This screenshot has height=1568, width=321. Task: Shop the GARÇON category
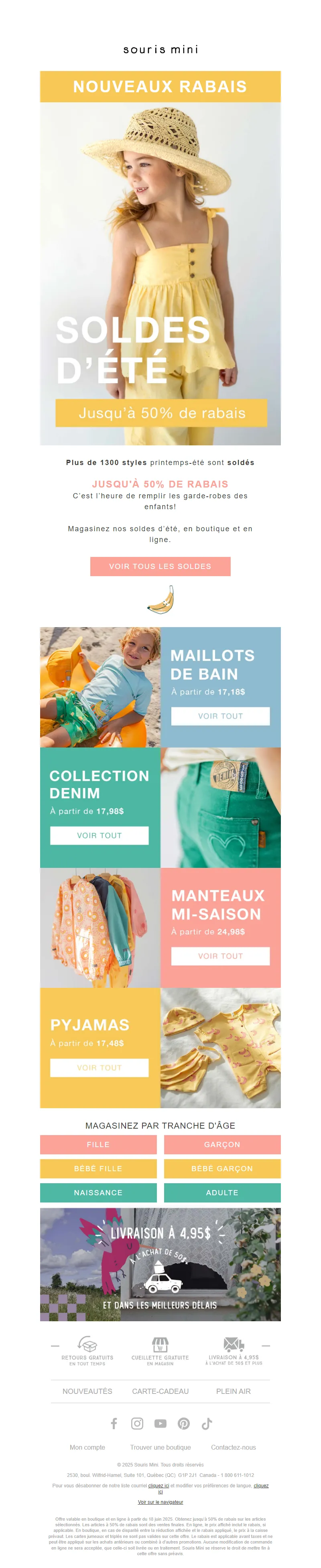click(222, 1144)
